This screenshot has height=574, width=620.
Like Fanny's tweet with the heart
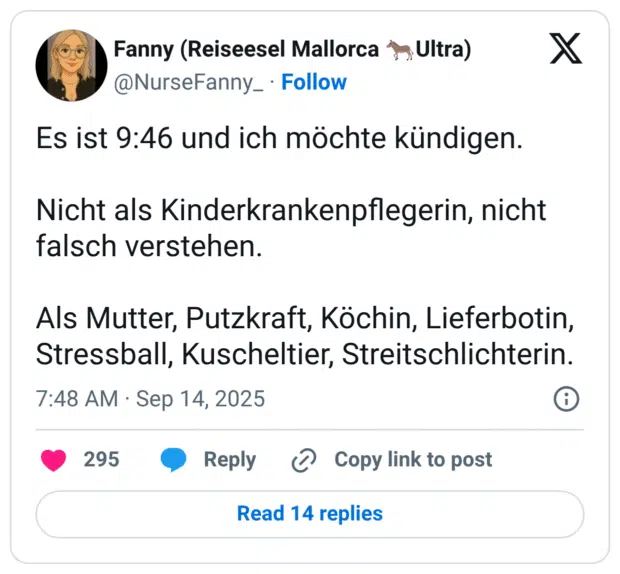(53, 460)
